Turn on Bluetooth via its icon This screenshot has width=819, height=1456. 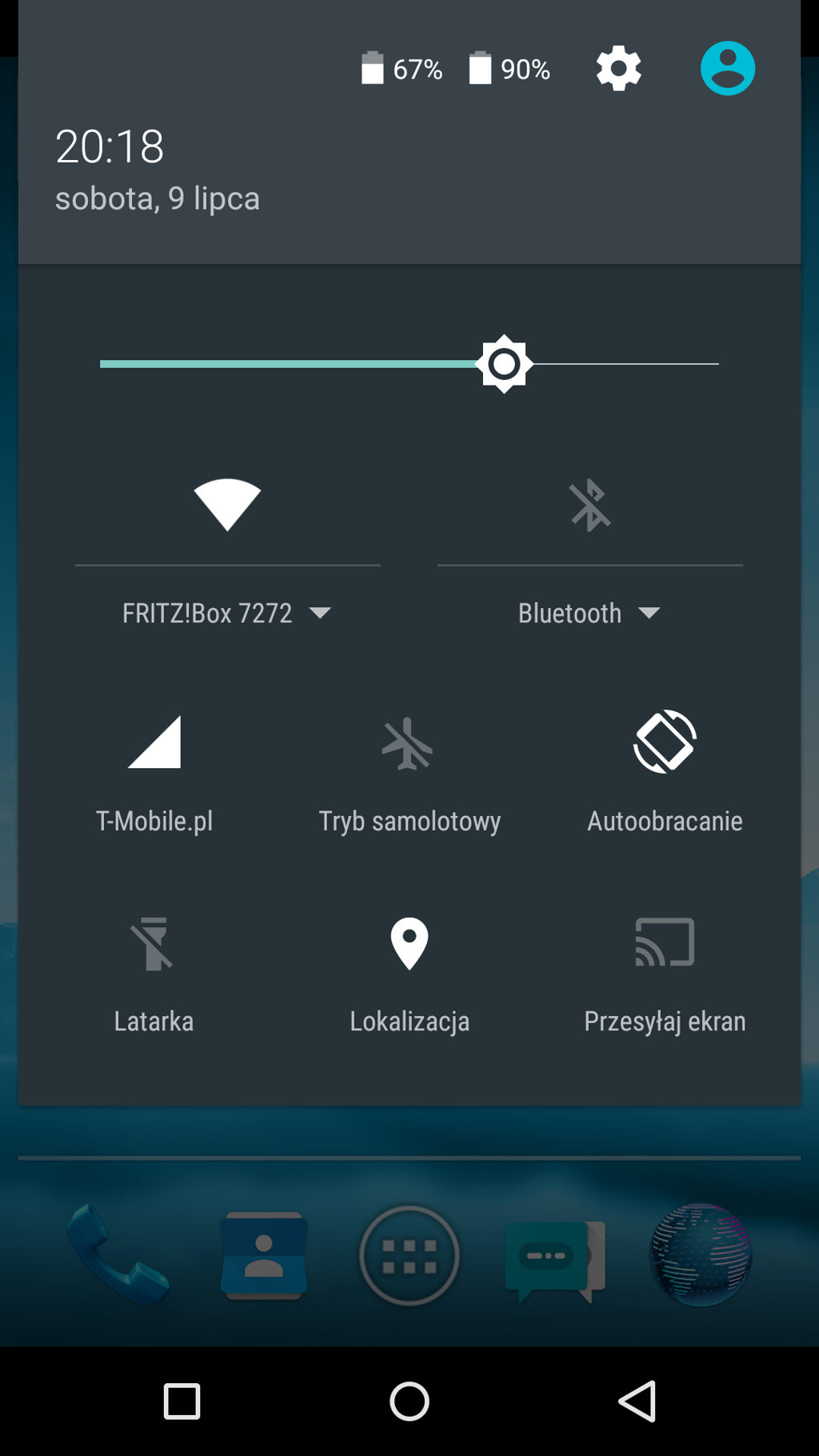[x=590, y=505]
